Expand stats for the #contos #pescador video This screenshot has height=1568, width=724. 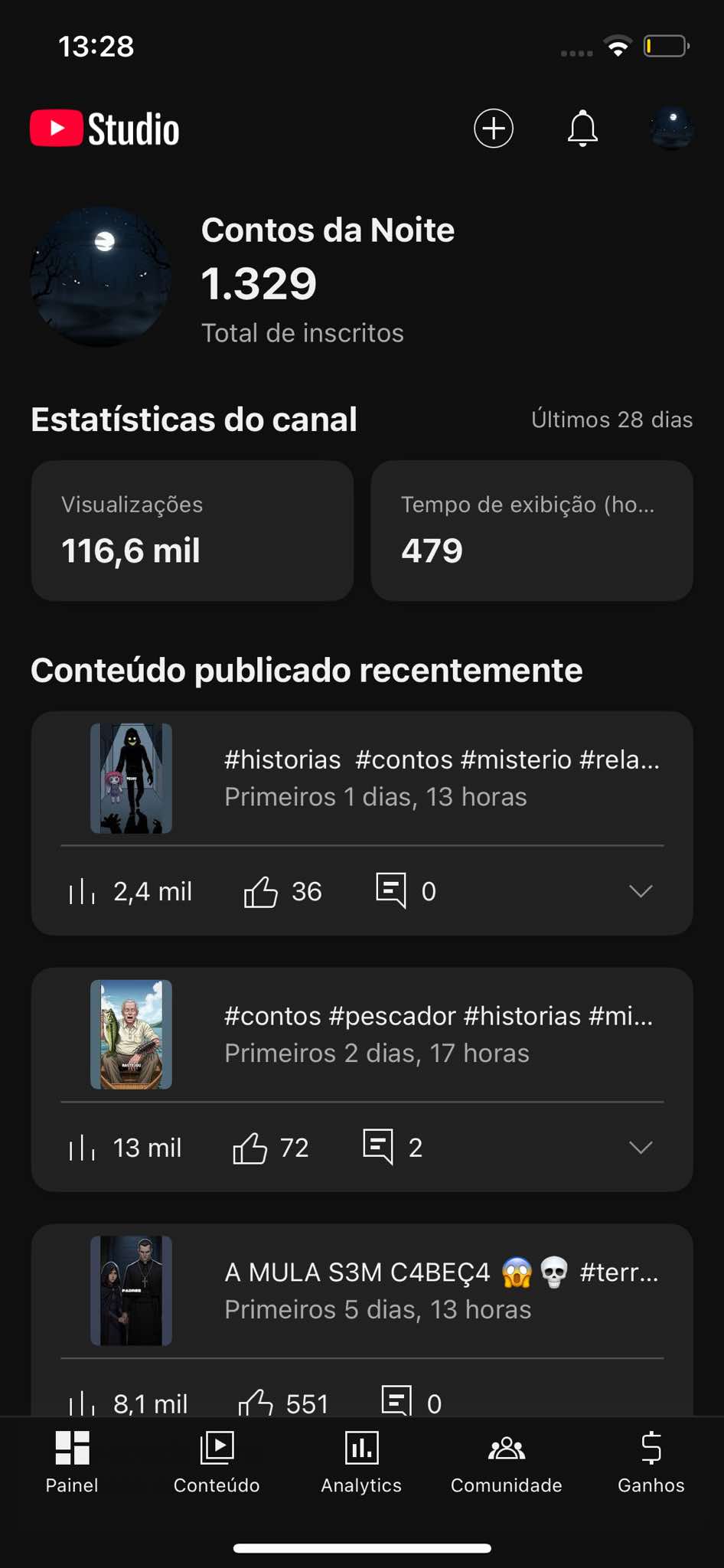click(641, 1147)
